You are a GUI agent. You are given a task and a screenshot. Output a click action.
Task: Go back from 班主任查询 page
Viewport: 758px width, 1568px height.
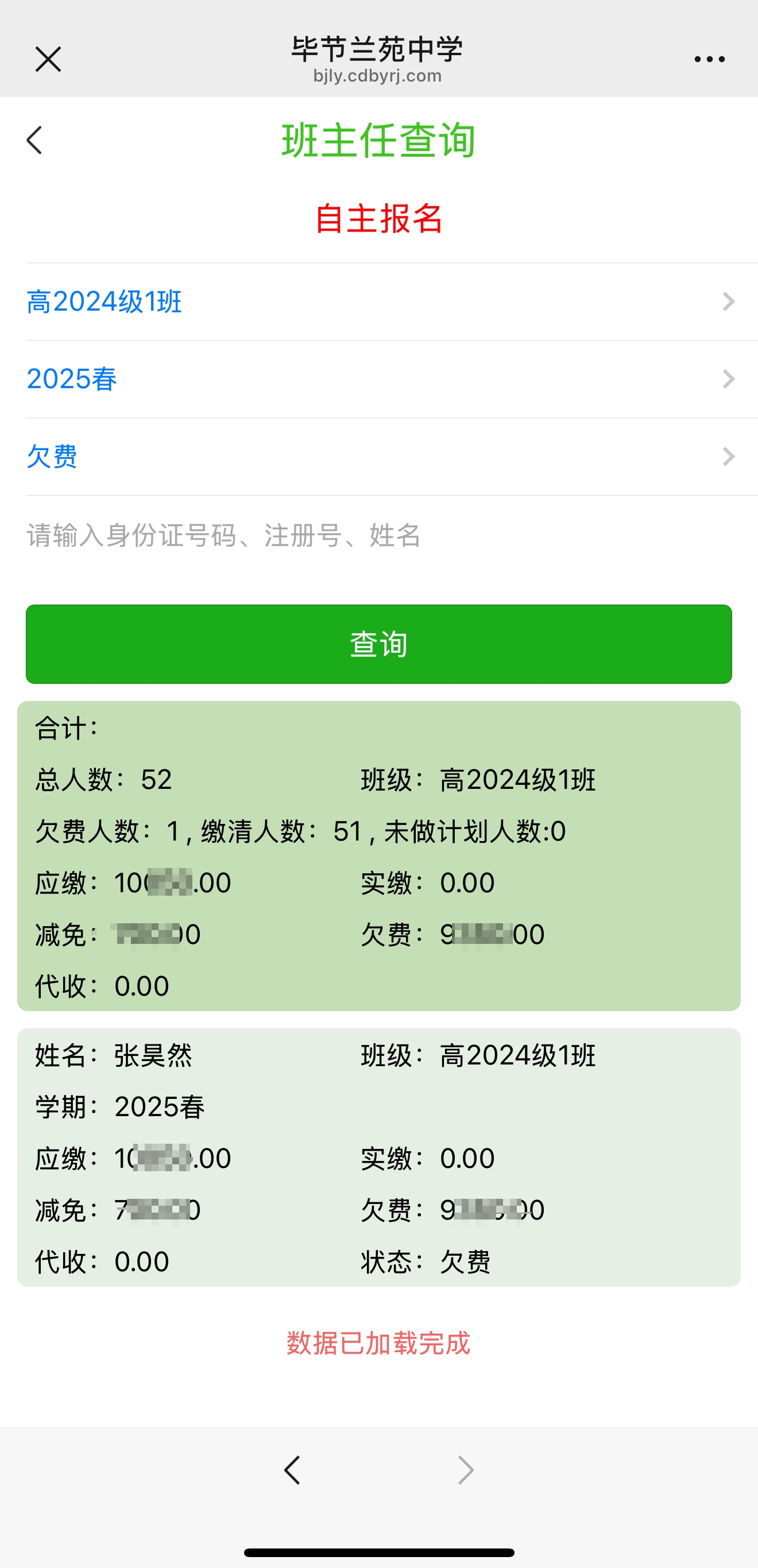pos(34,141)
